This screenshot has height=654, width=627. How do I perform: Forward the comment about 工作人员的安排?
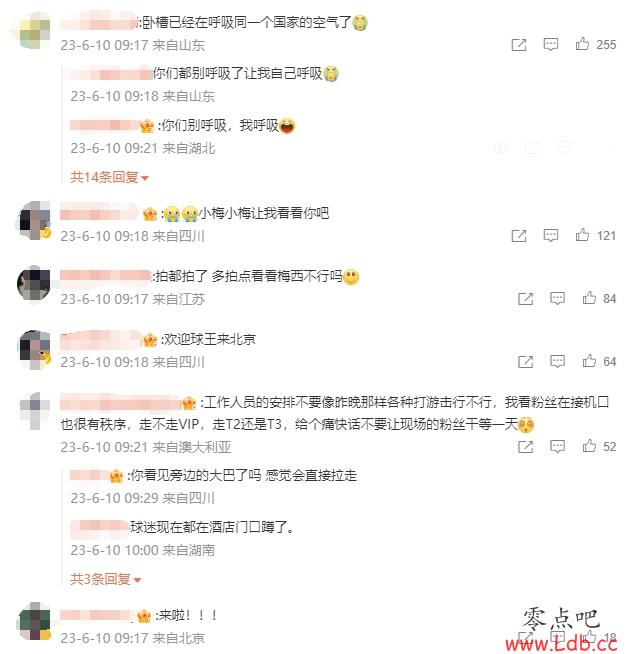(x=525, y=447)
